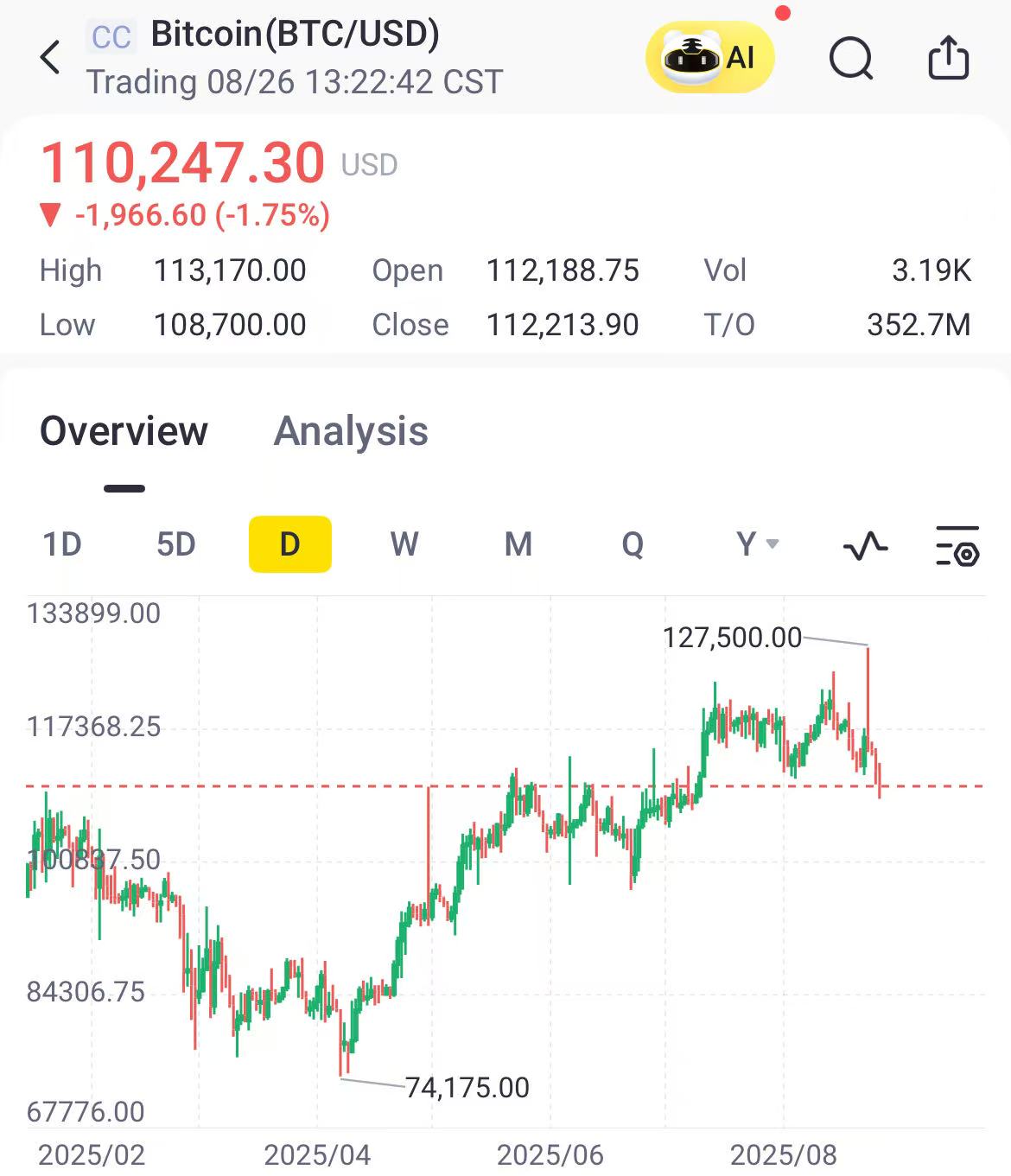Select the D daily chart timeframe
This screenshot has width=1011, height=1176.
pos(289,544)
